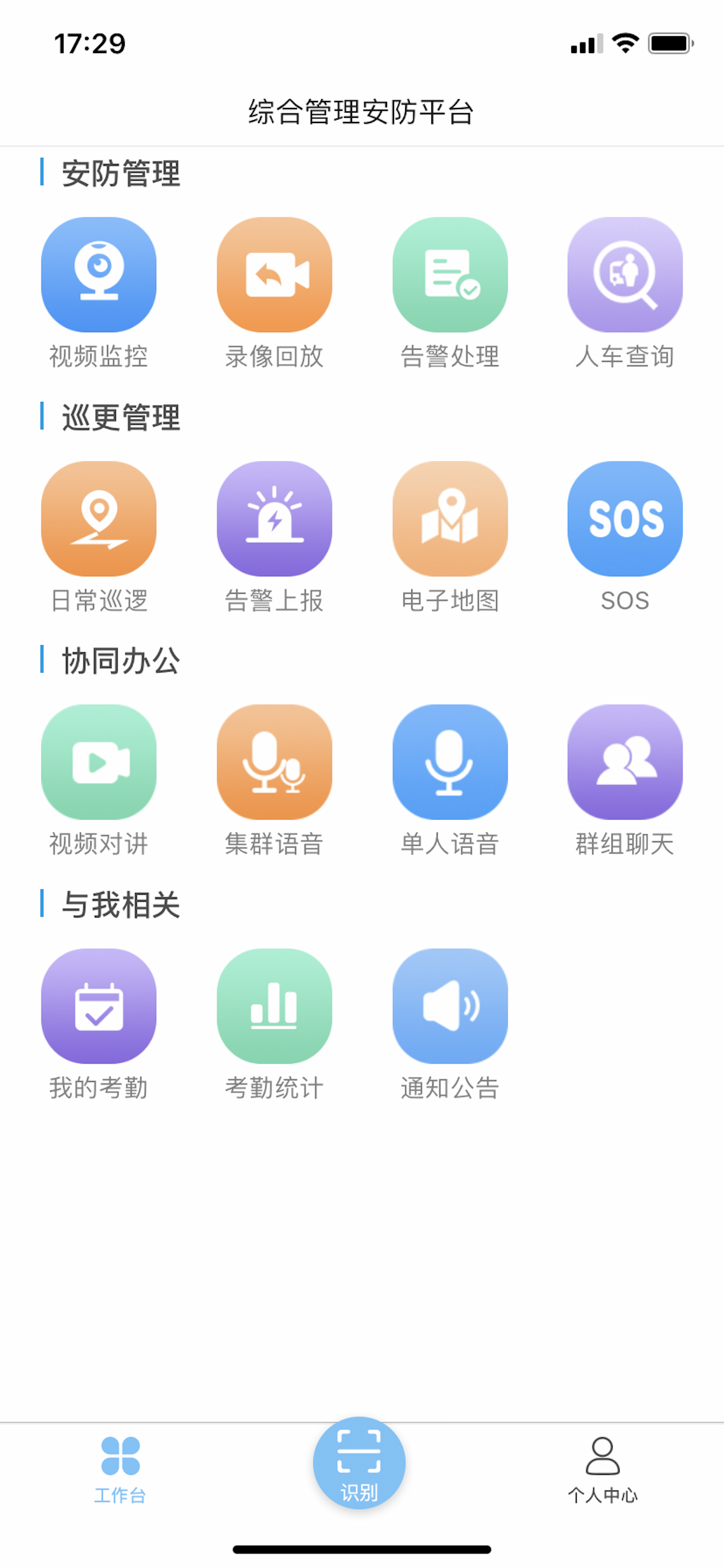Tap the 识别 scan button
The height and width of the screenshot is (1568, 724).
(x=359, y=1462)
